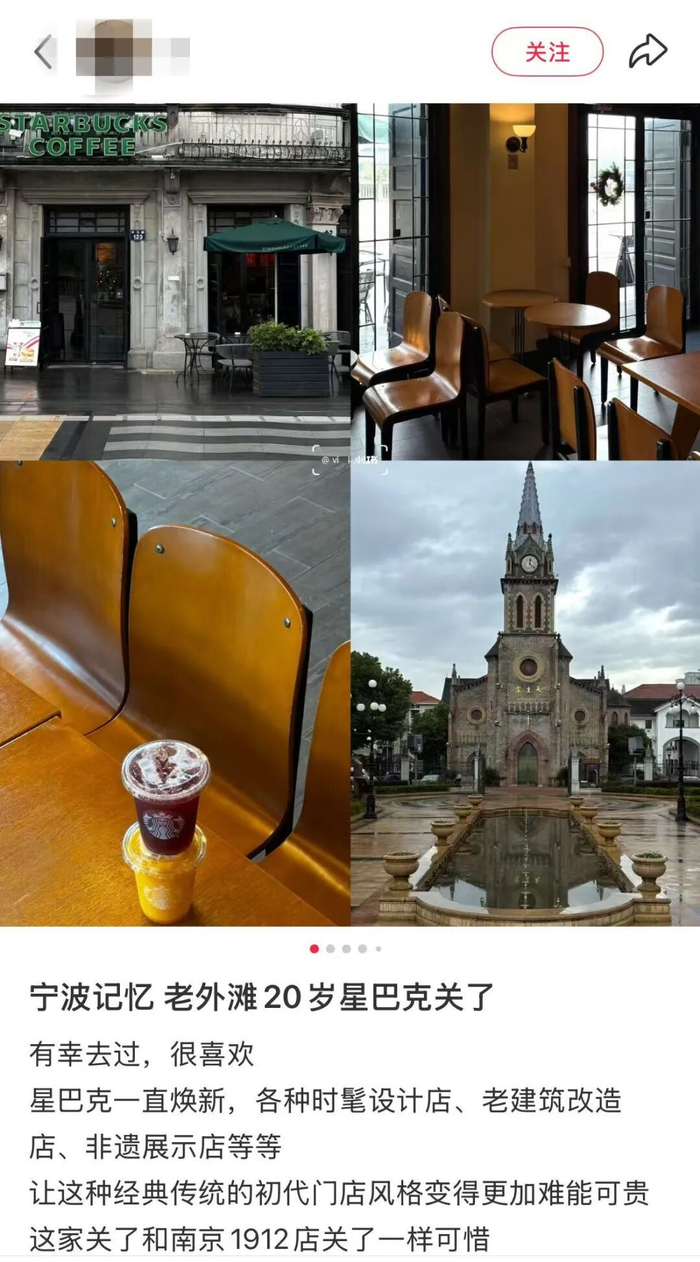This screenshot has height=1262, width=700.
Task: Open the post's photo collage
Action: [350, 515]
